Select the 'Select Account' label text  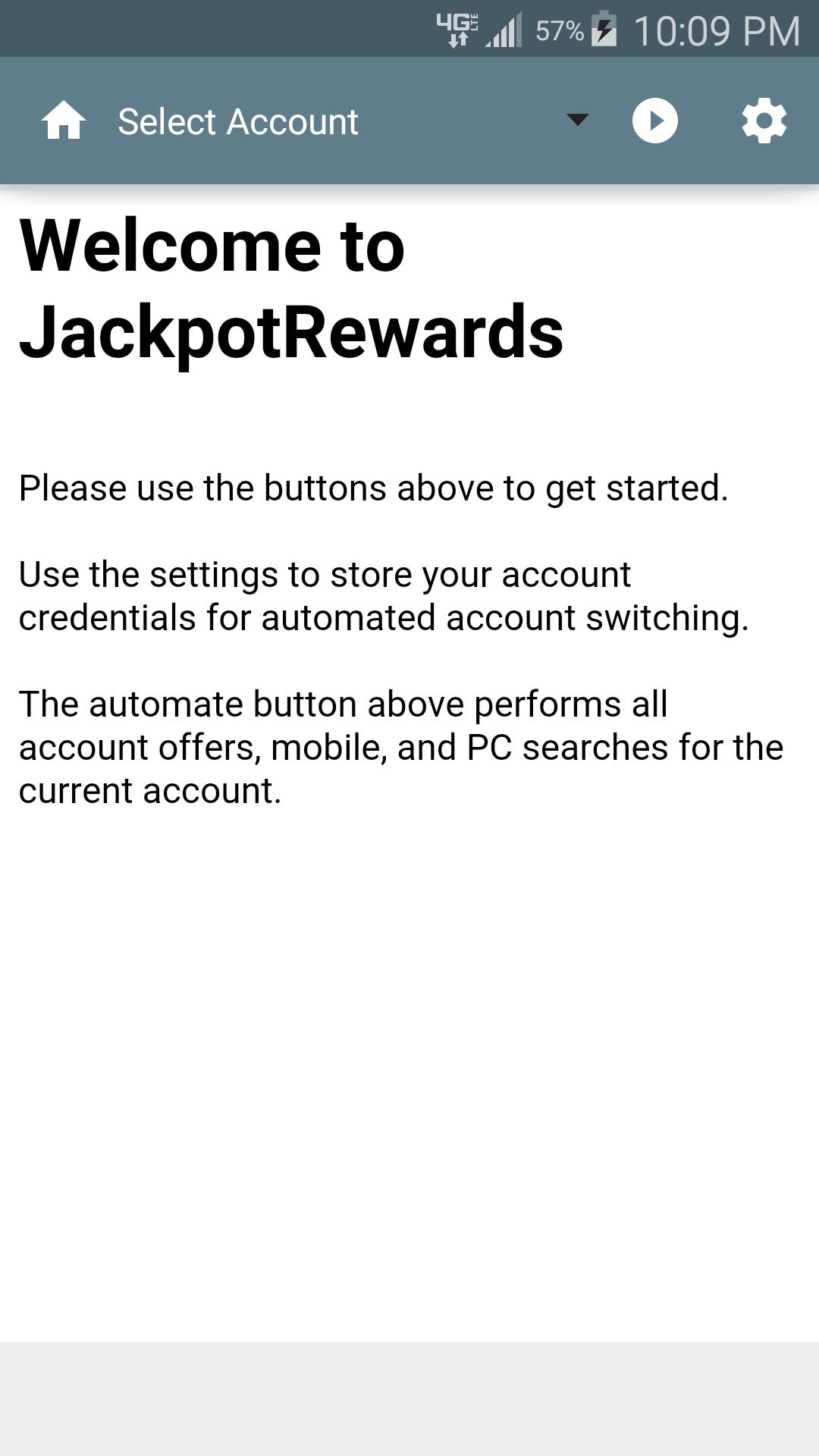coord(237,120)
